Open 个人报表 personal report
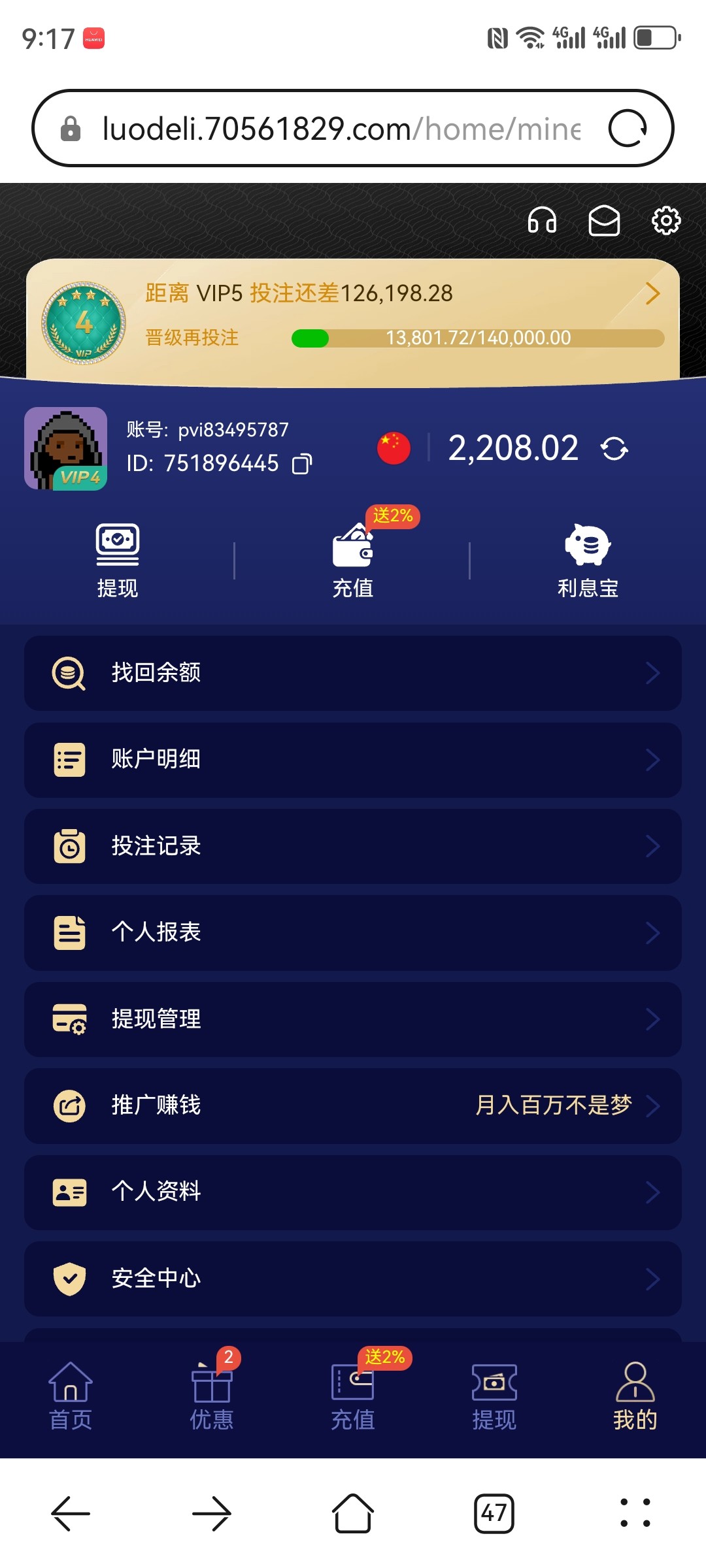Screen dimensions: 706x1568 pos(353,932)
